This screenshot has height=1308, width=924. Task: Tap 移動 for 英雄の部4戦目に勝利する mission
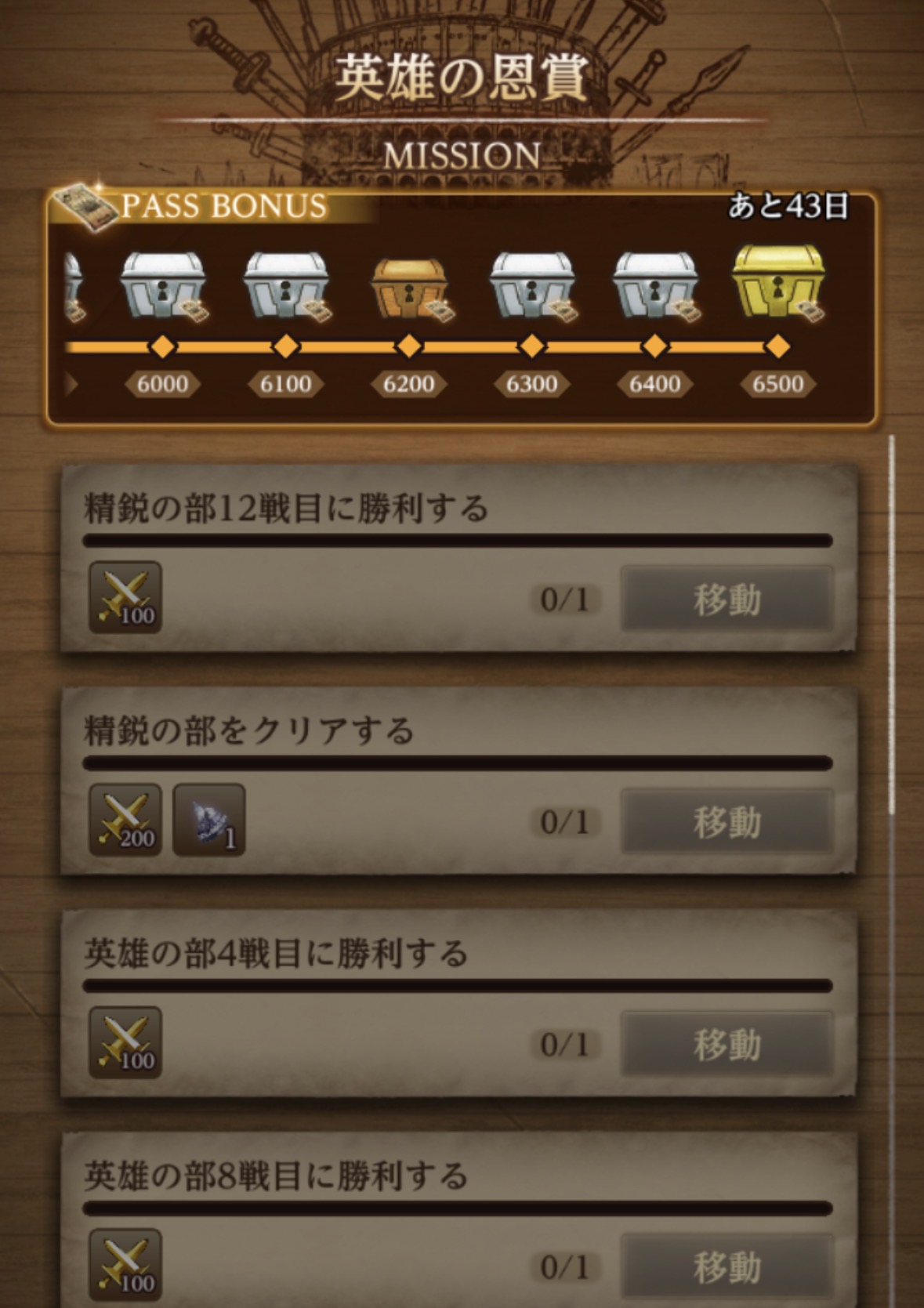coord(726,1045)
